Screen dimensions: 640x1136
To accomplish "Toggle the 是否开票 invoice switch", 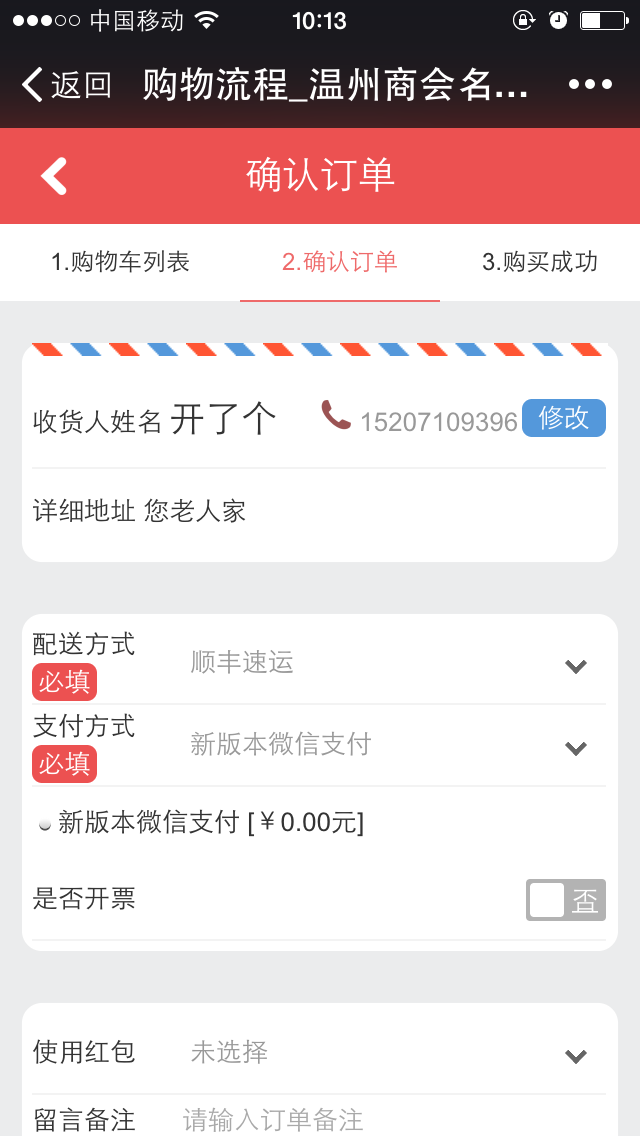I will pos(565,901).
